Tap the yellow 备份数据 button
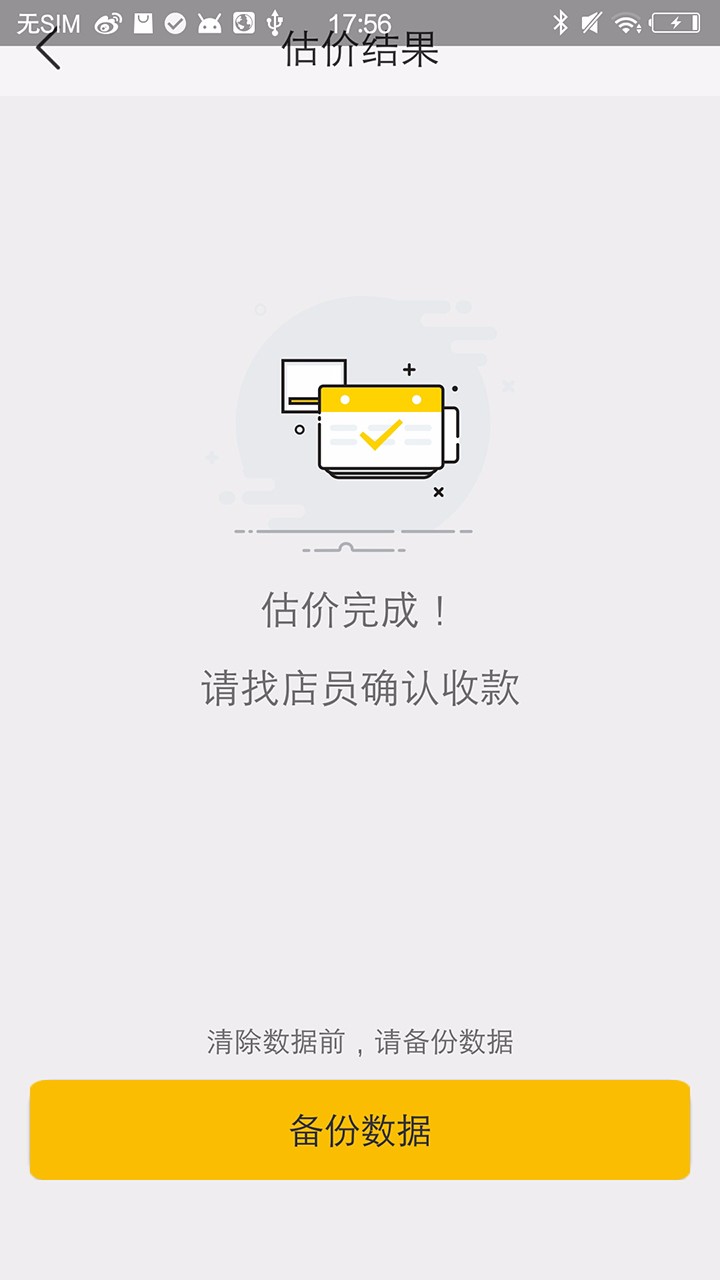Screen dimensions: 720x1280 pyautogui.click(x=360, y=1130)
